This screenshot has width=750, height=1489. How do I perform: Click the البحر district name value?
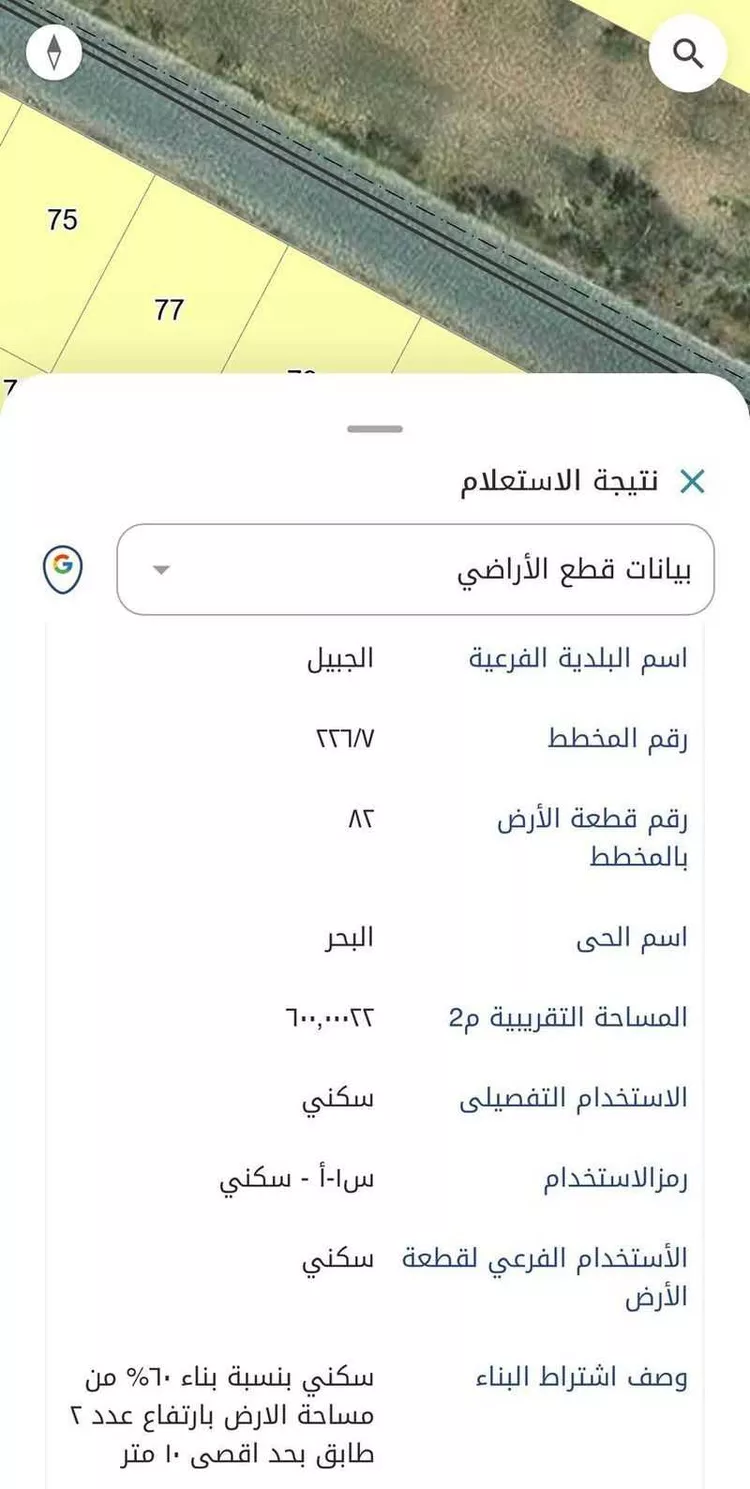point(348,938)
